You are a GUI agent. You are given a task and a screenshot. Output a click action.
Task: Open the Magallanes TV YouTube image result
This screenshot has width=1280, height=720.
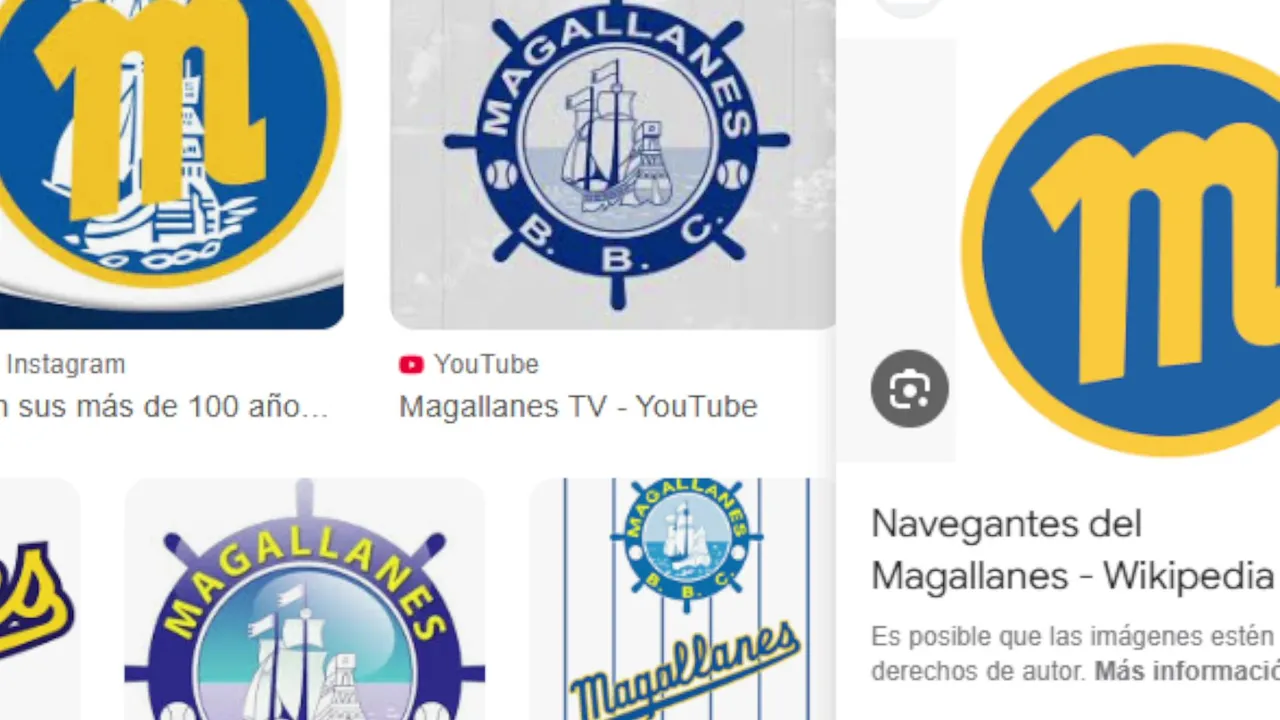612,165
